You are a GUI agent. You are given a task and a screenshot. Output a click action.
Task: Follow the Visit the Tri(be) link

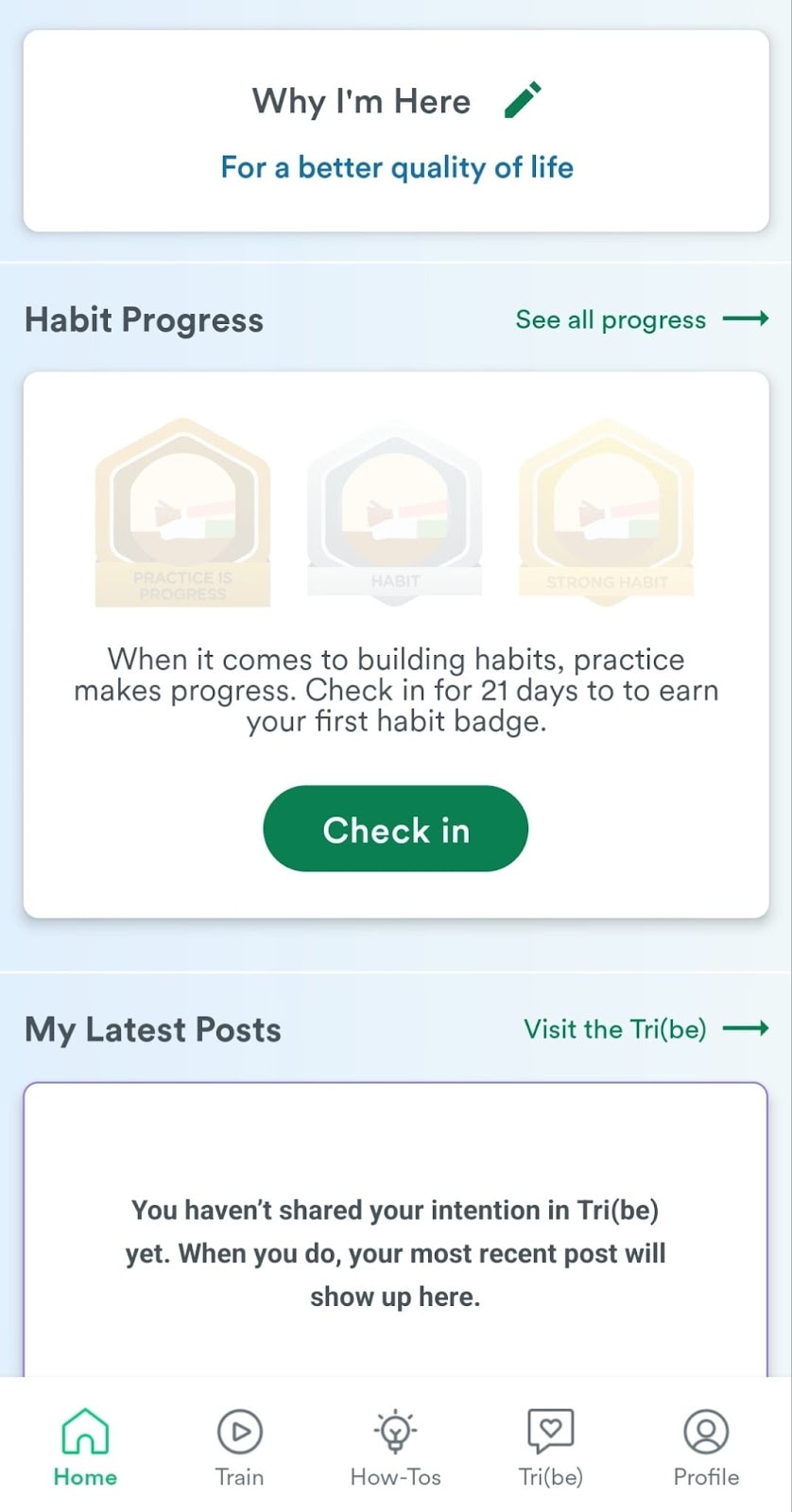tap(646, 1028)
